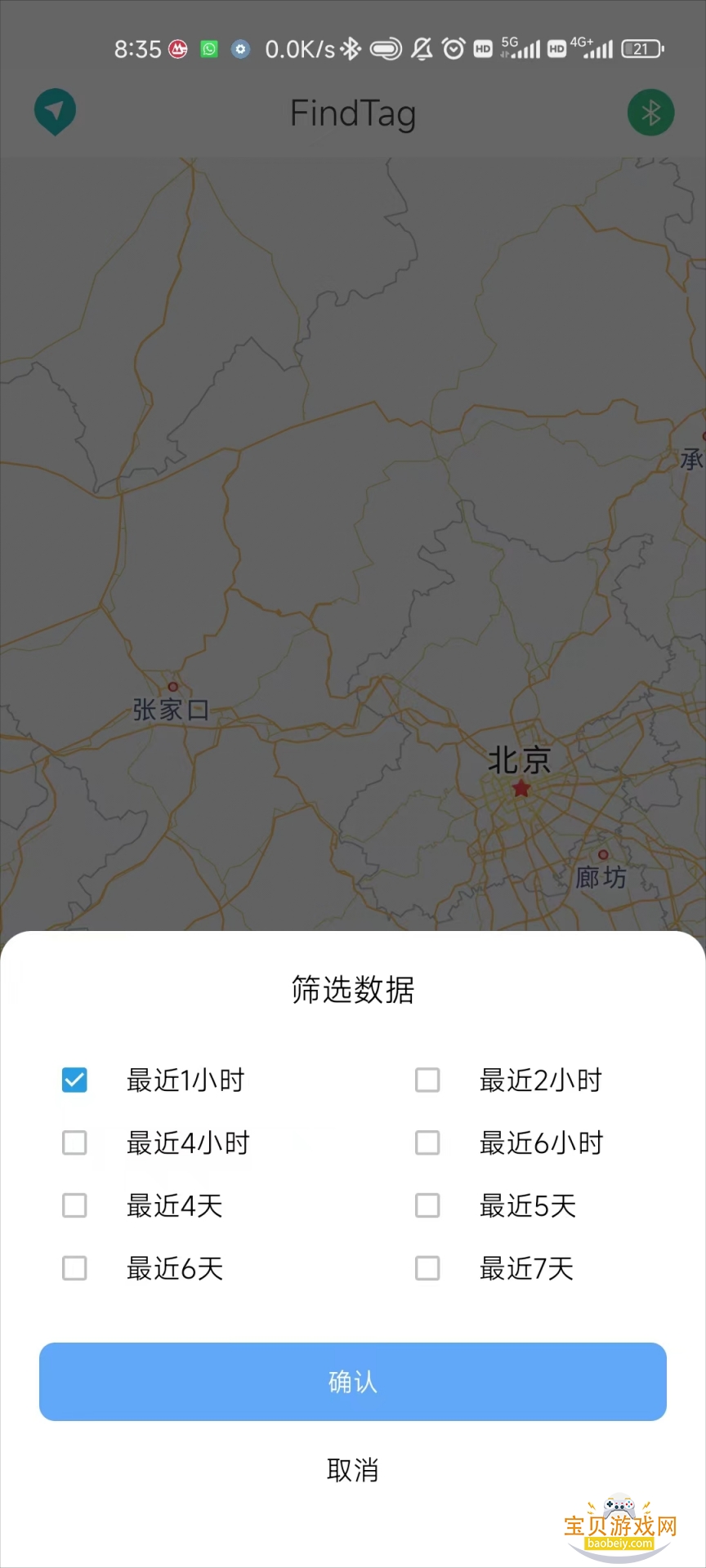706x1568 pixels.
Task: Tap the NFC icon in the status bar
Action: pyautogui.click(x=387, y=49)
